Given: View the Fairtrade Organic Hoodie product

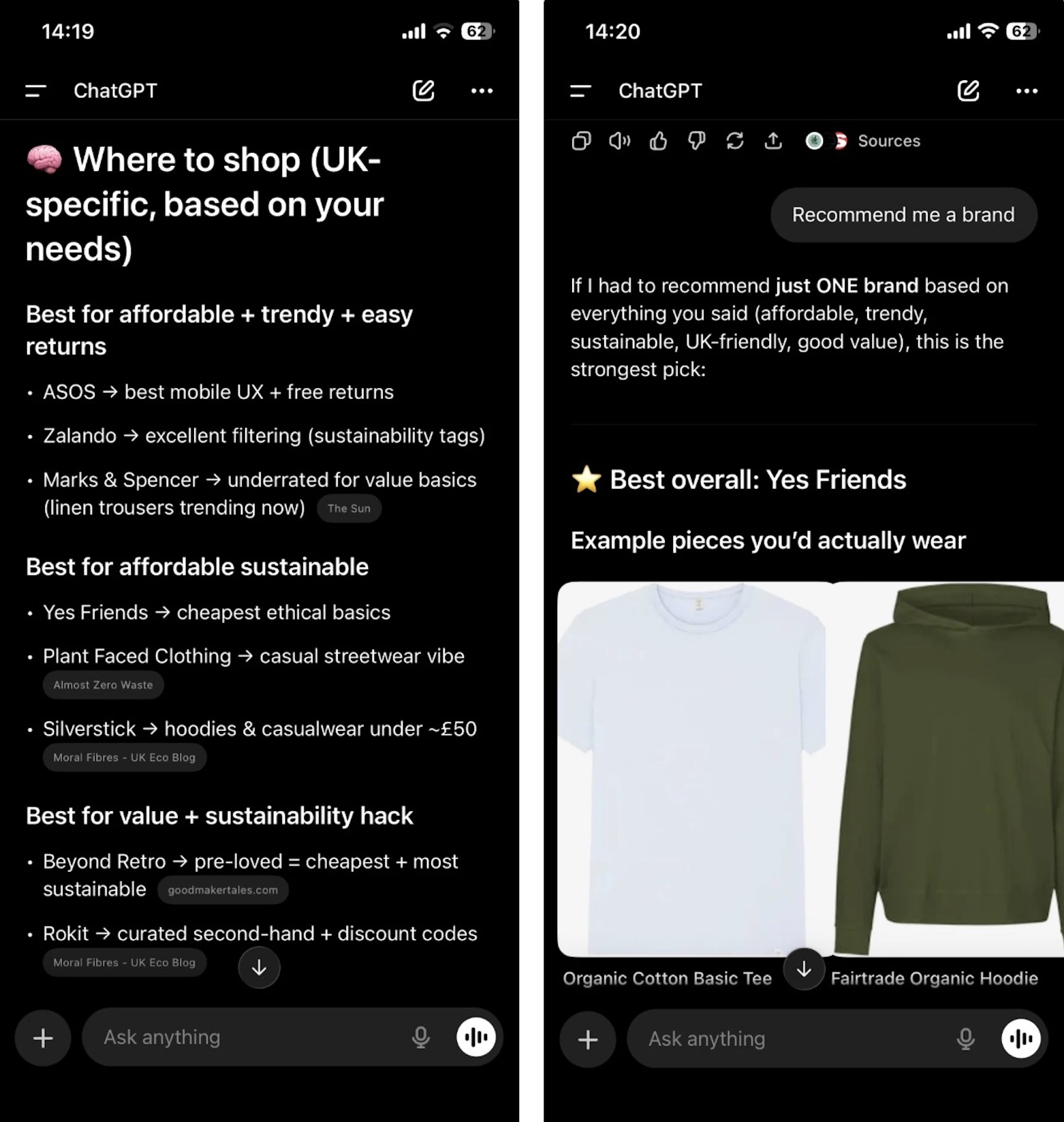Looking at the screenshot, I should click(948, 769).
